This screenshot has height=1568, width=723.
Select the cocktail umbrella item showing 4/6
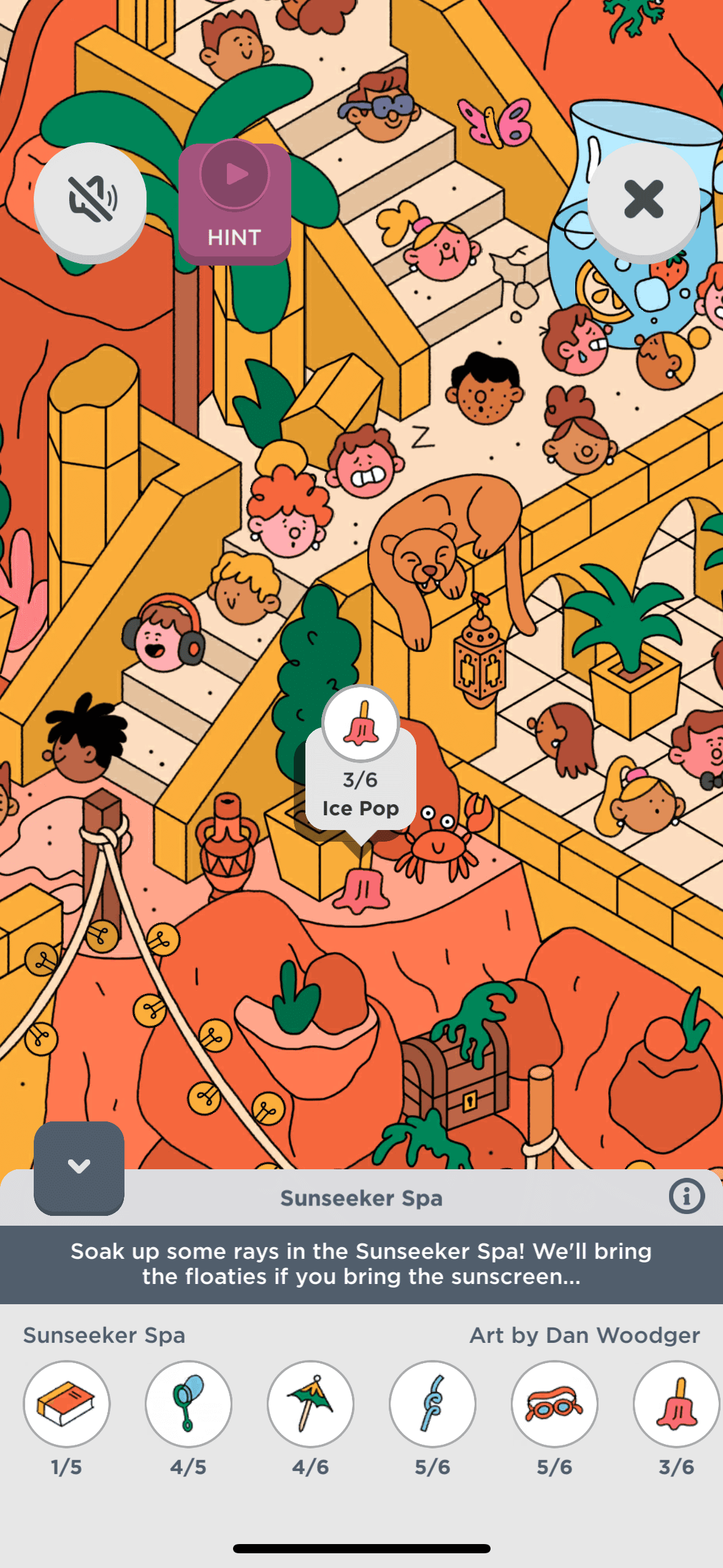[310, 1404]
